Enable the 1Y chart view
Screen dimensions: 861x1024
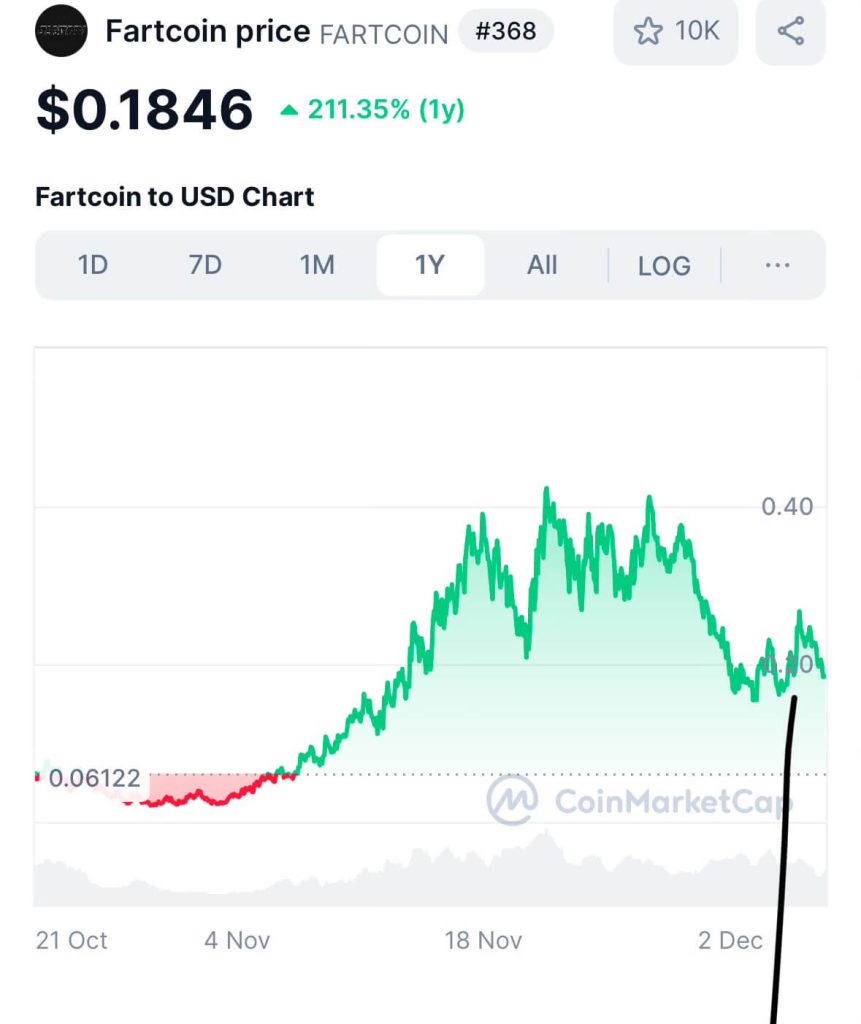coord(430,265)
